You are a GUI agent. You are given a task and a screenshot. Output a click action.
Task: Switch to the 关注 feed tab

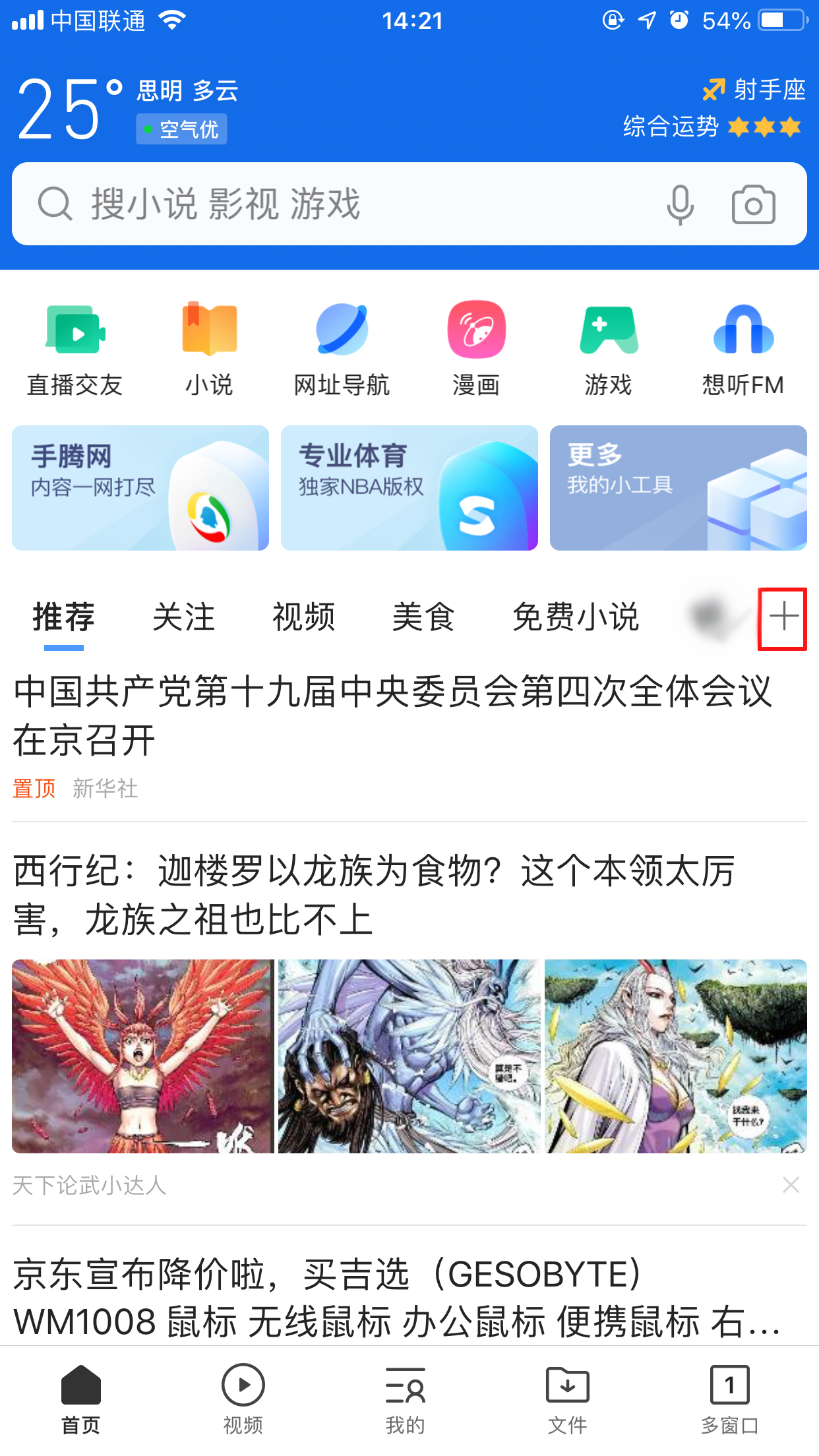(183, 617)
